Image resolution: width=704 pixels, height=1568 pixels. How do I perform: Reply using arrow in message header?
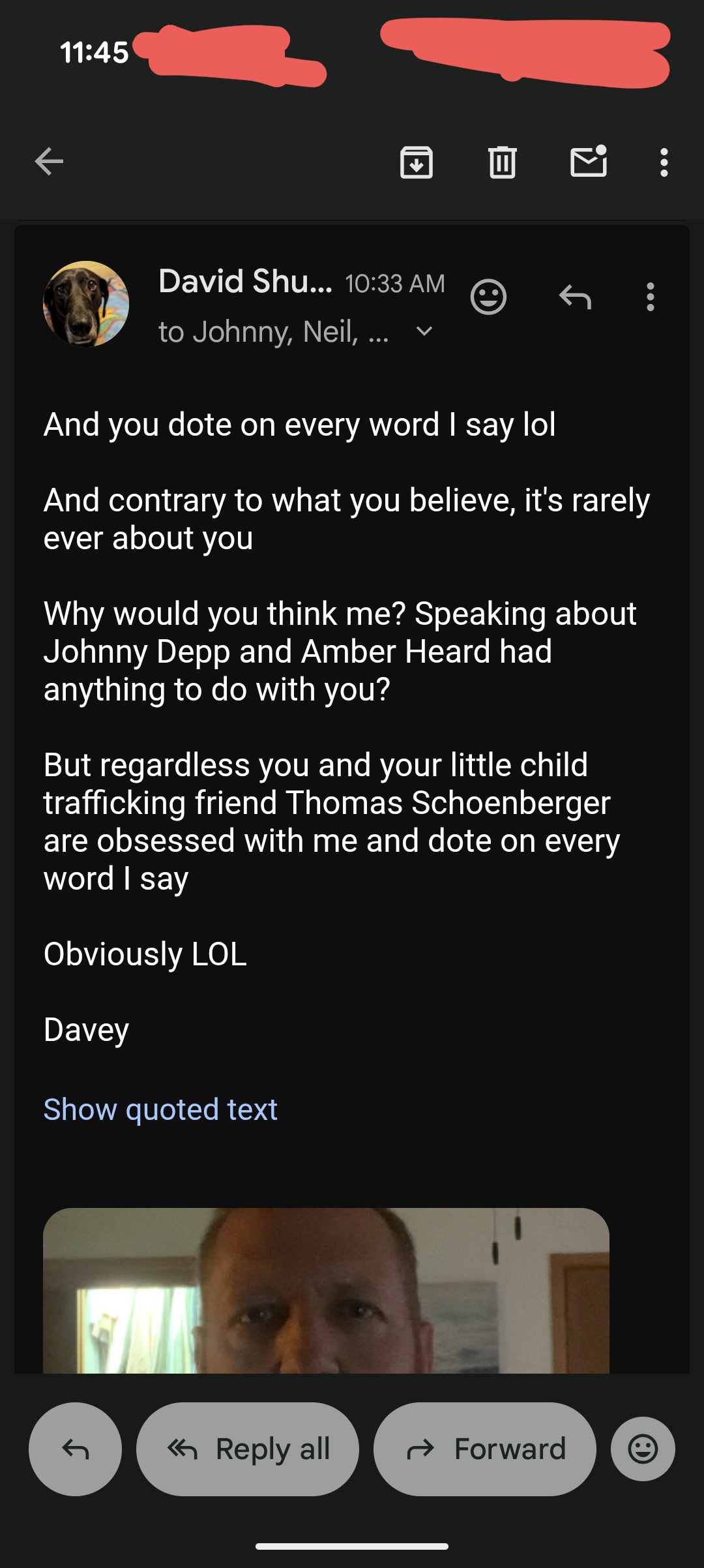coord(575,297)
